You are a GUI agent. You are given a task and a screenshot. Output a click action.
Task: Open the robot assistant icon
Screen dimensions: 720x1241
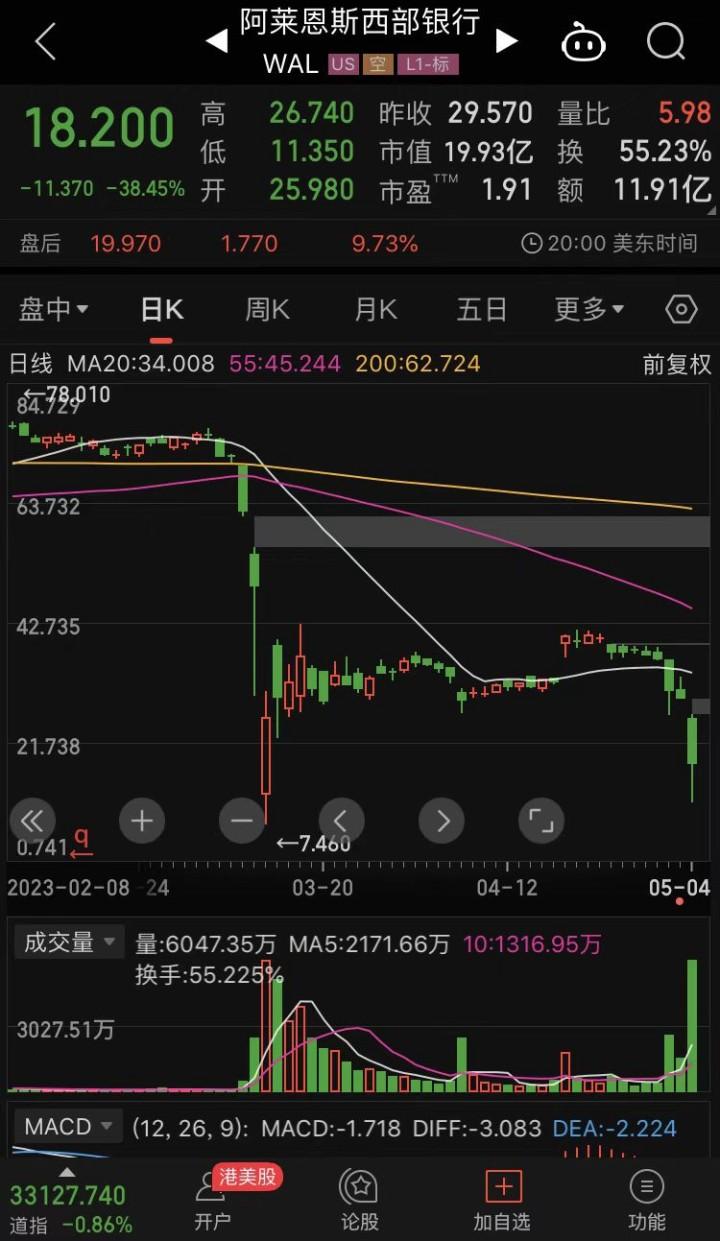click(x=584, y=42)
